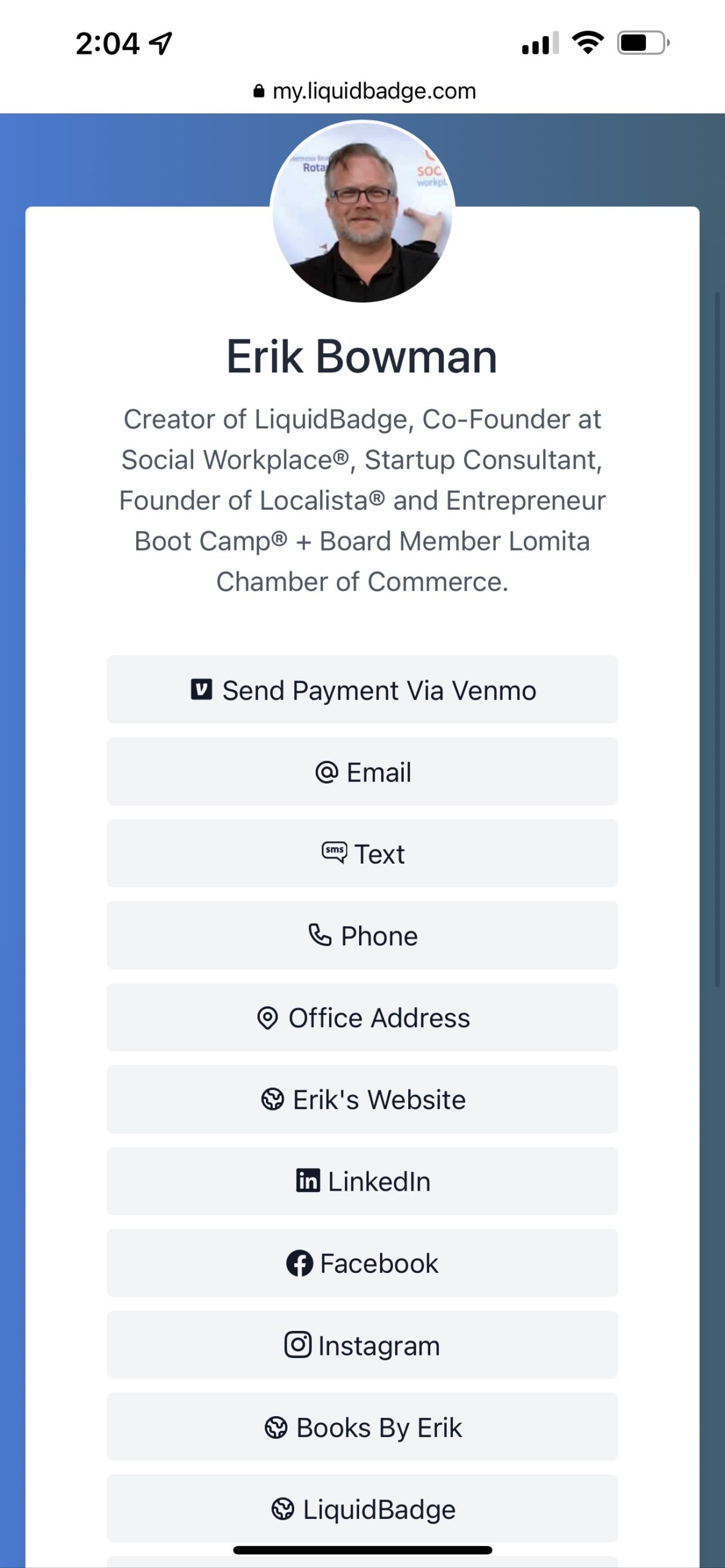725x1568 pixels.
Task: Call using the Phone button
Action: [362, 935]
